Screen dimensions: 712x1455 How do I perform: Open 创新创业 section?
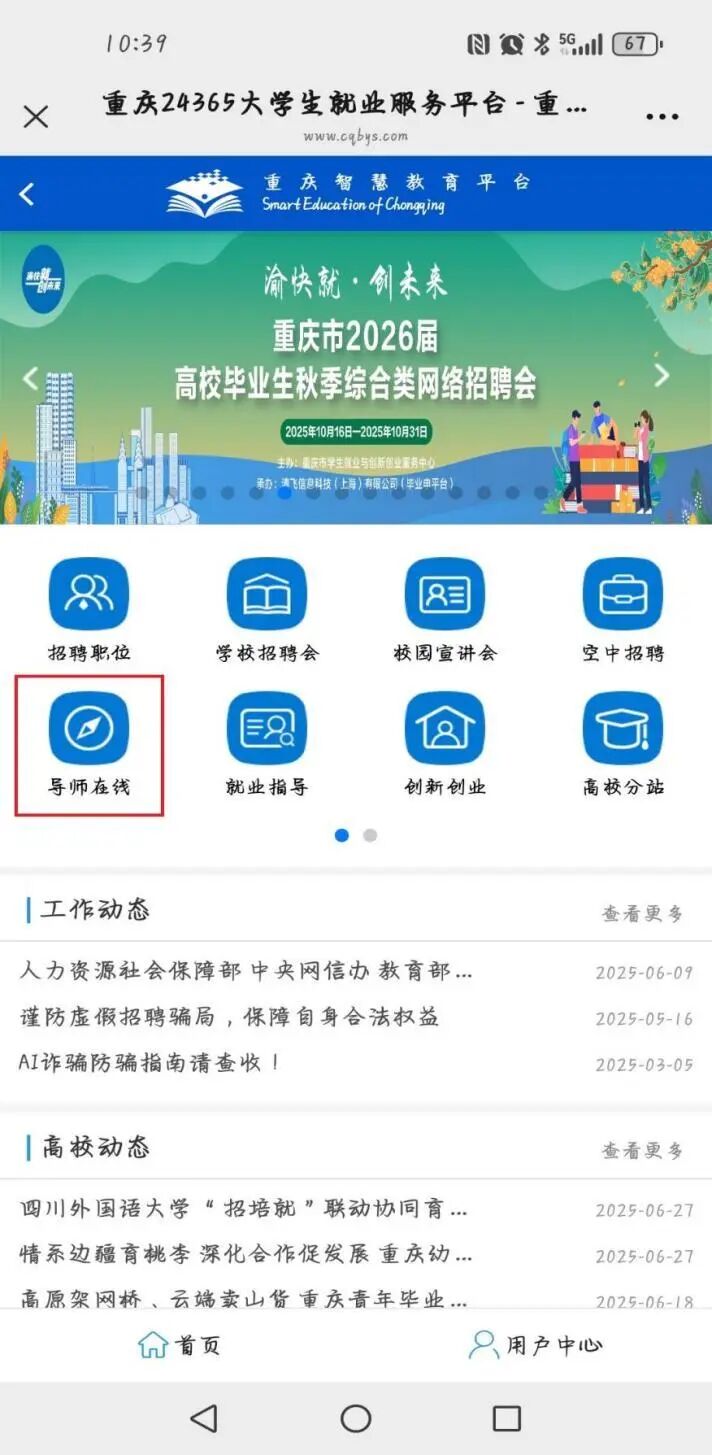tap(445, 743)
